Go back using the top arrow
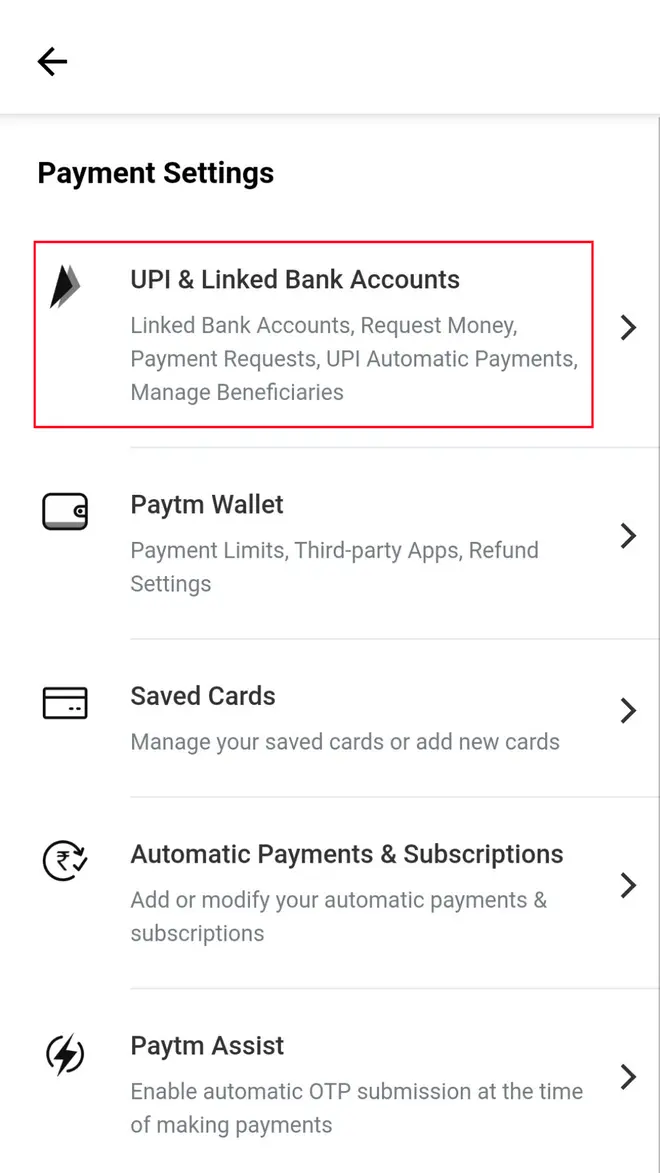Screen dimensions: 660x1173 (x=52, y=62)
